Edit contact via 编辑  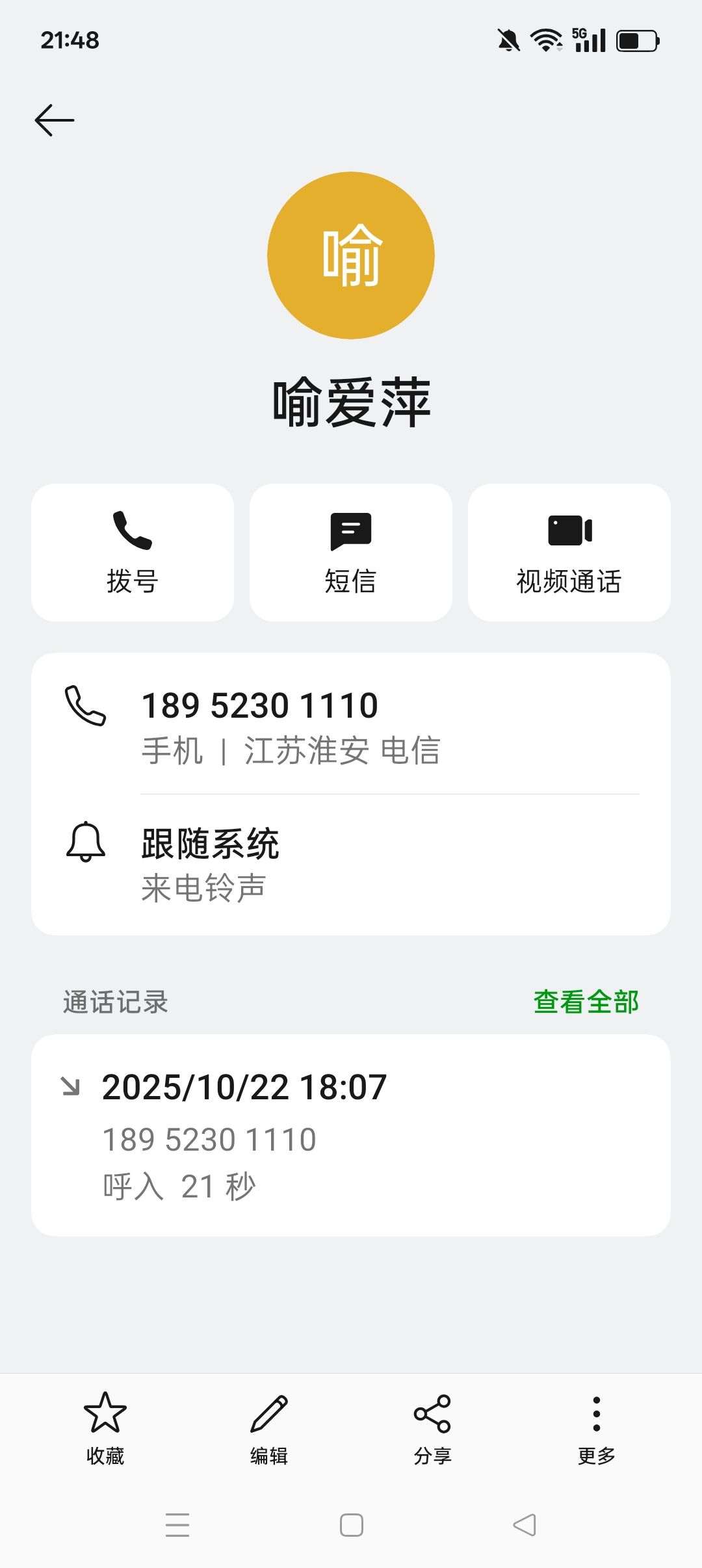point(269,1427)
